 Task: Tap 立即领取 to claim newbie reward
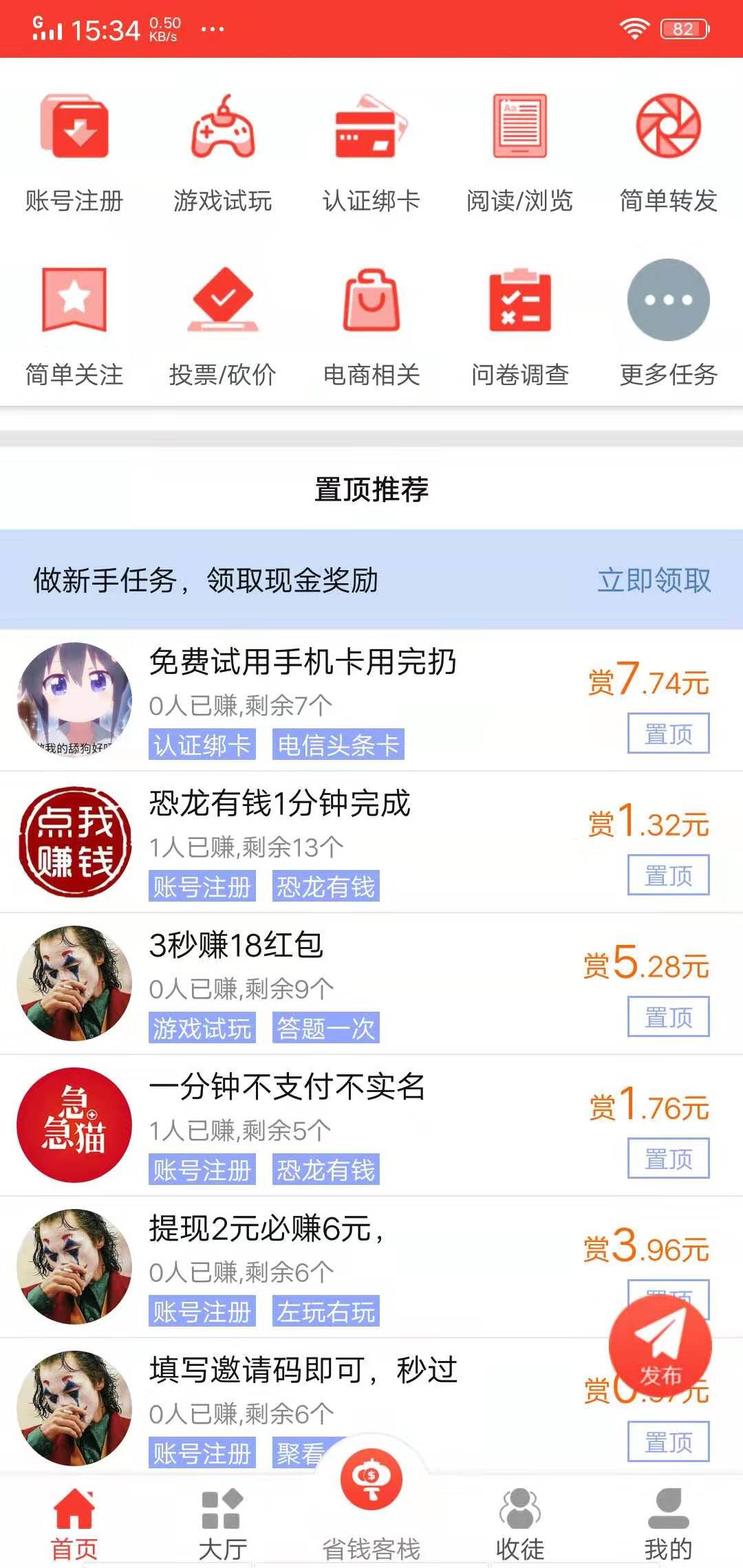[654, 581]
